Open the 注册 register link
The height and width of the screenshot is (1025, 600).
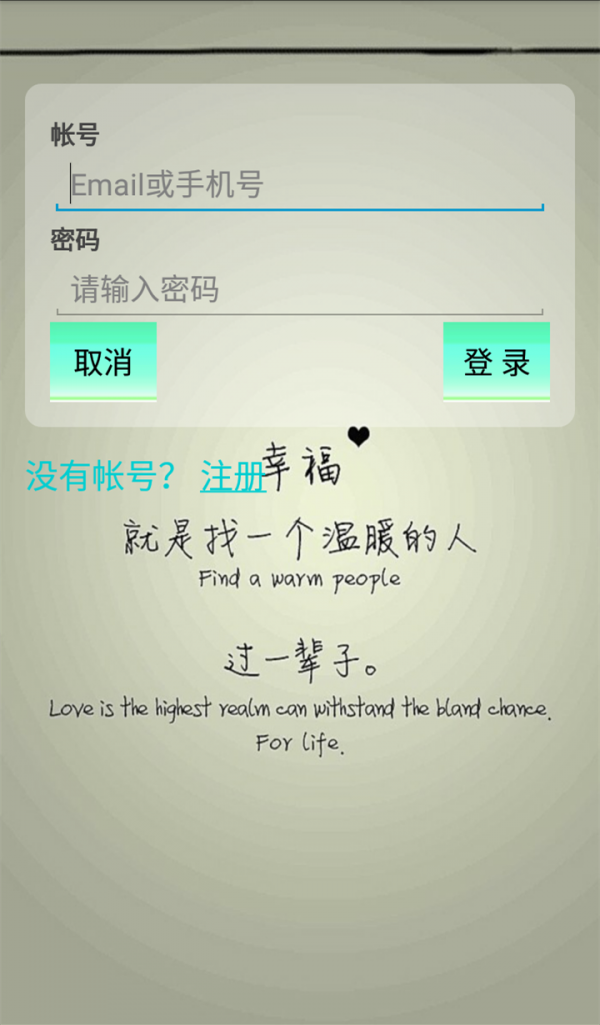[x=232, y=478]
